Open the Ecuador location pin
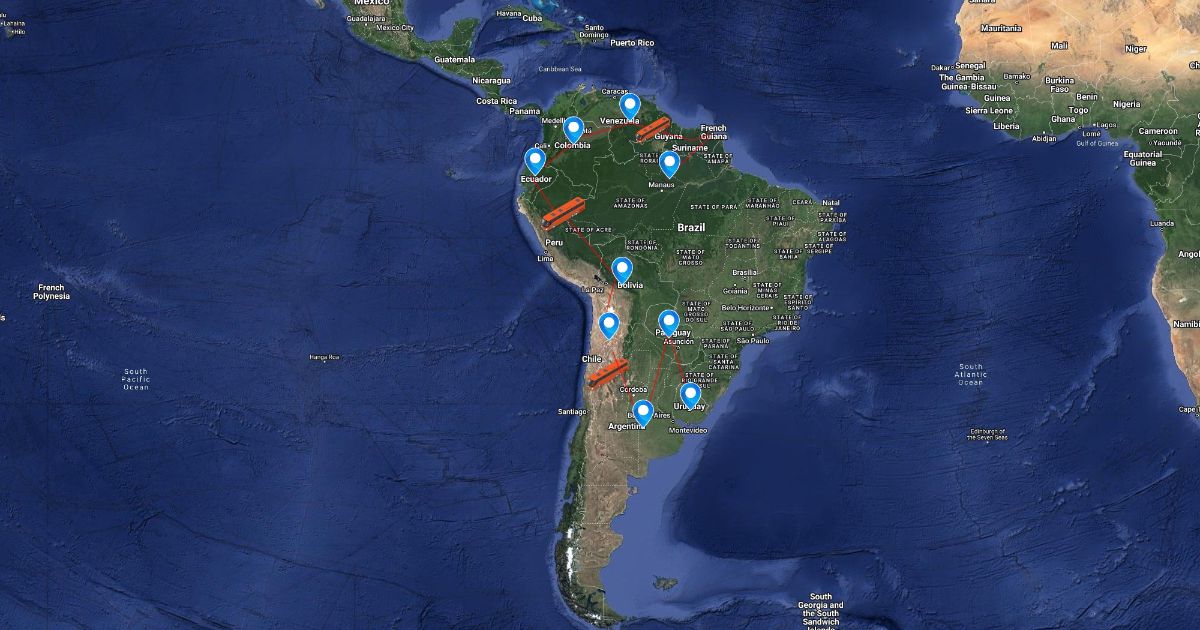1200x630 pixels. point(535,162)
